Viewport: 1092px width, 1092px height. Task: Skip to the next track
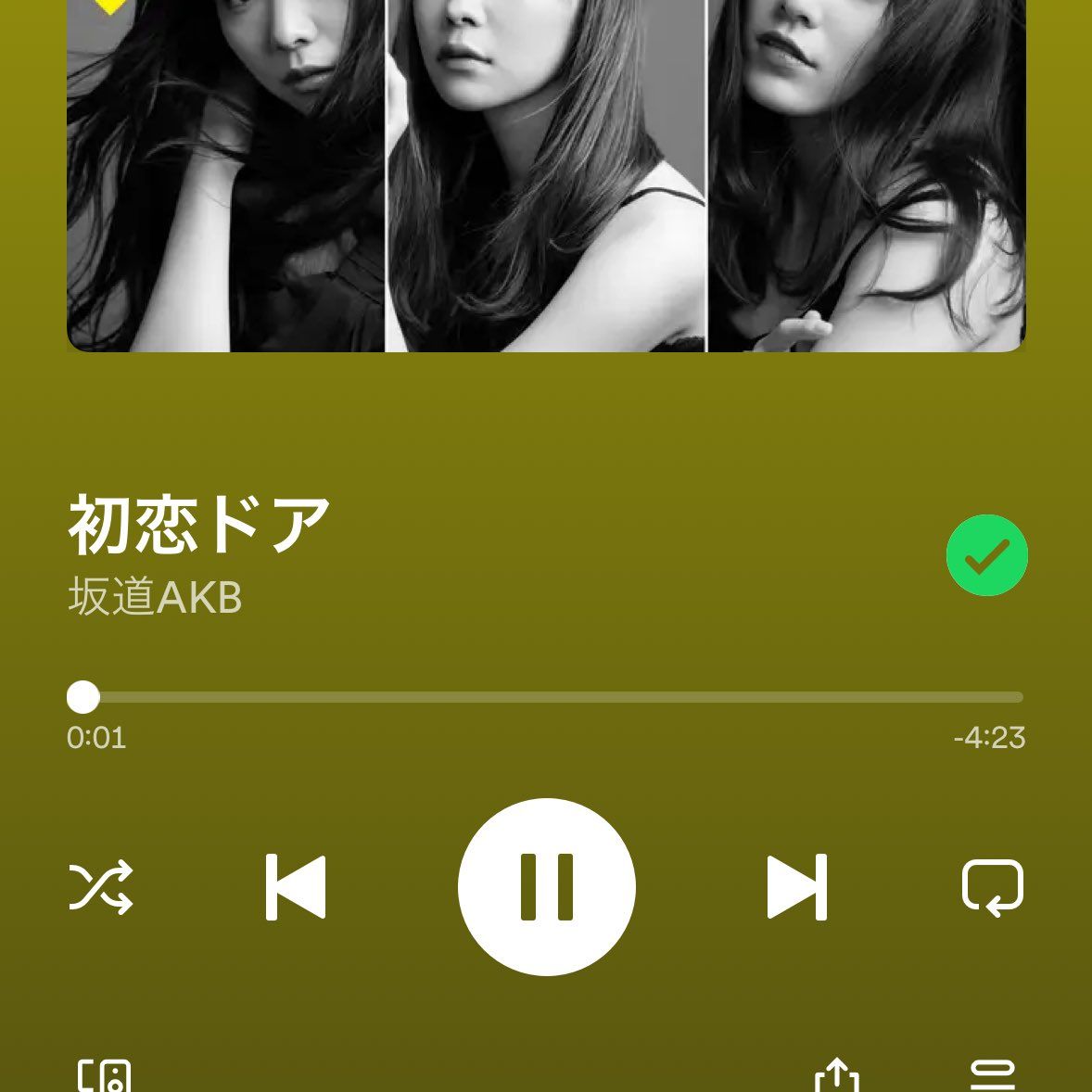click(796, 887)
